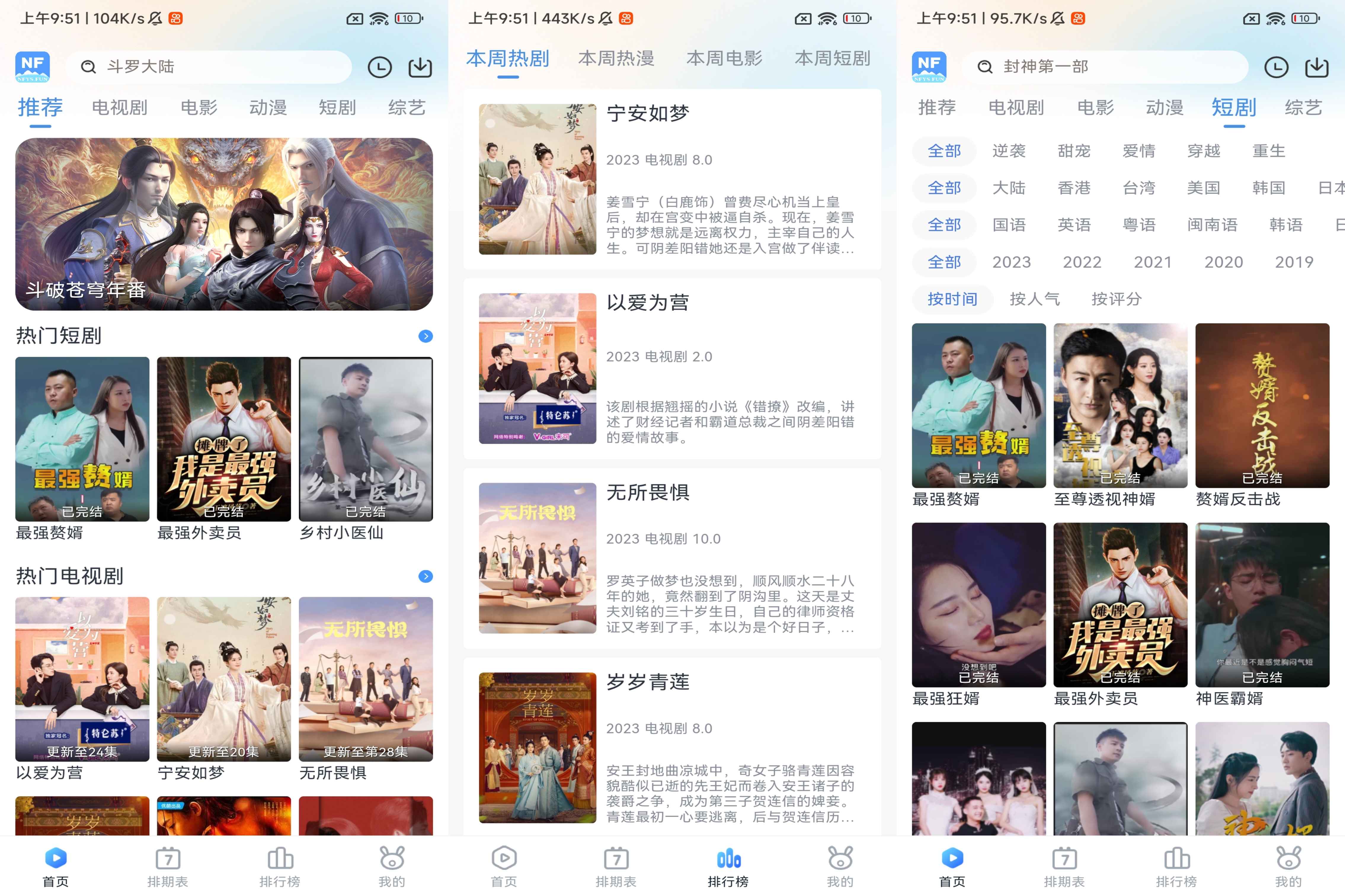Expand the 热门电视剧 section via its arrow
The height and width of the screenshot is (896, 1345).
coord(425,576)
